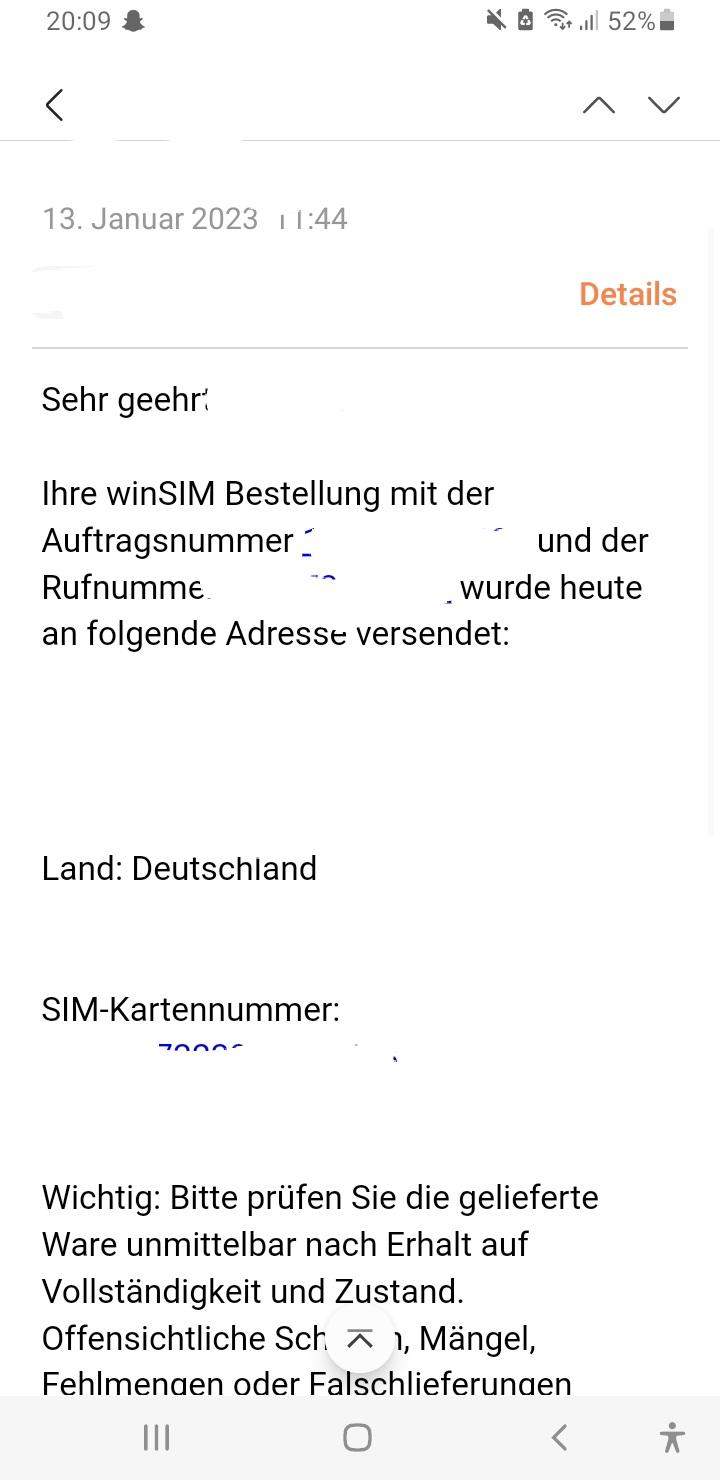Tap the battery percentage indicator
The height and width of the screenshot is (1480, 720).
click(x=632, y=20)
